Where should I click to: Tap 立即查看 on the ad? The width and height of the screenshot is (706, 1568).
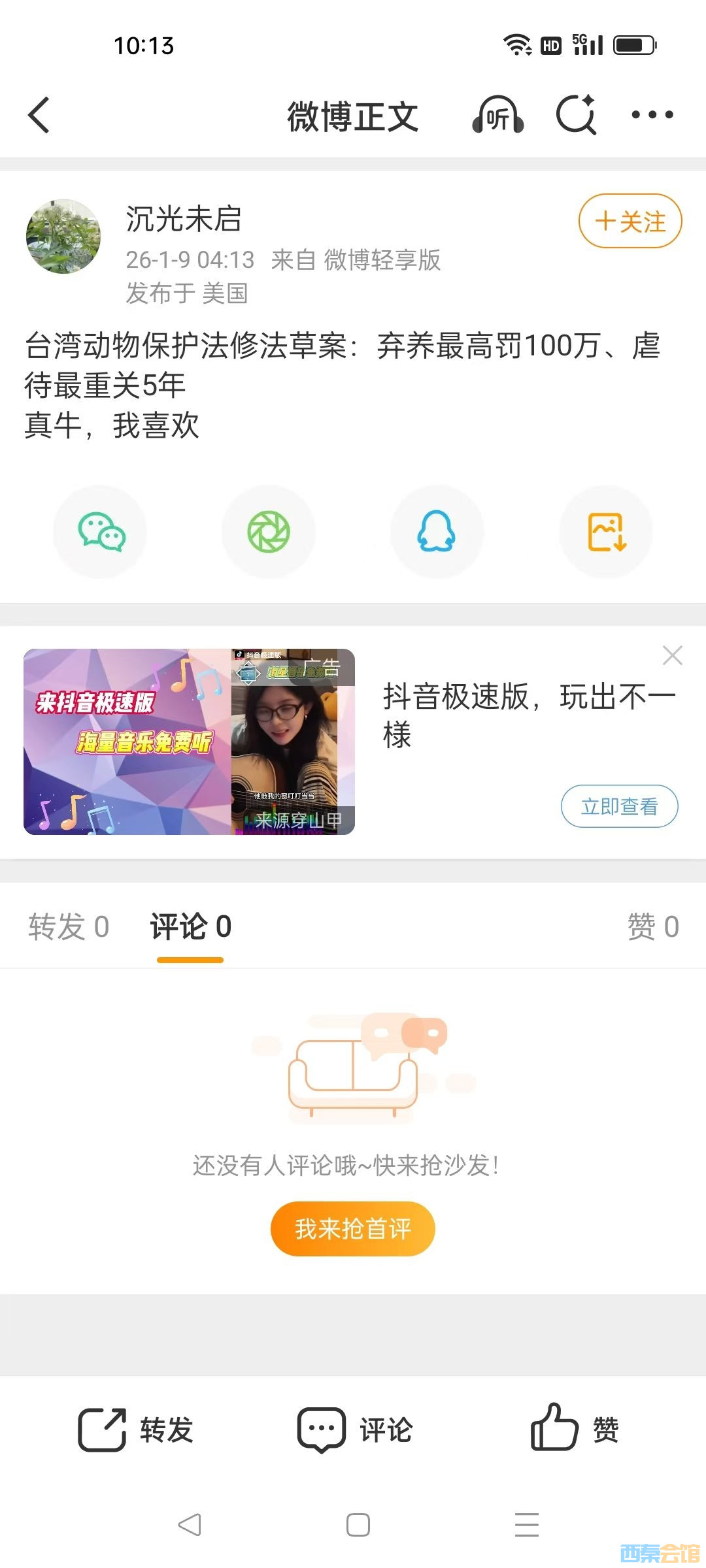point(619,806)
